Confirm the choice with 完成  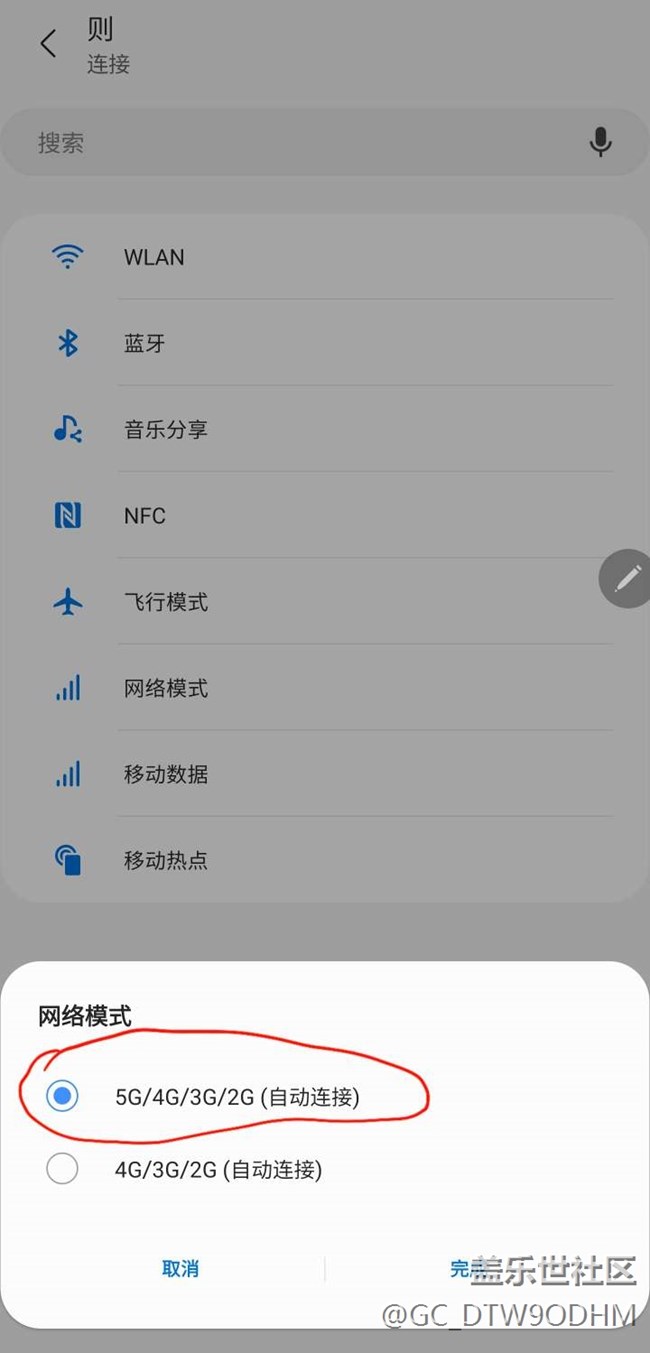click(468, 1268)
